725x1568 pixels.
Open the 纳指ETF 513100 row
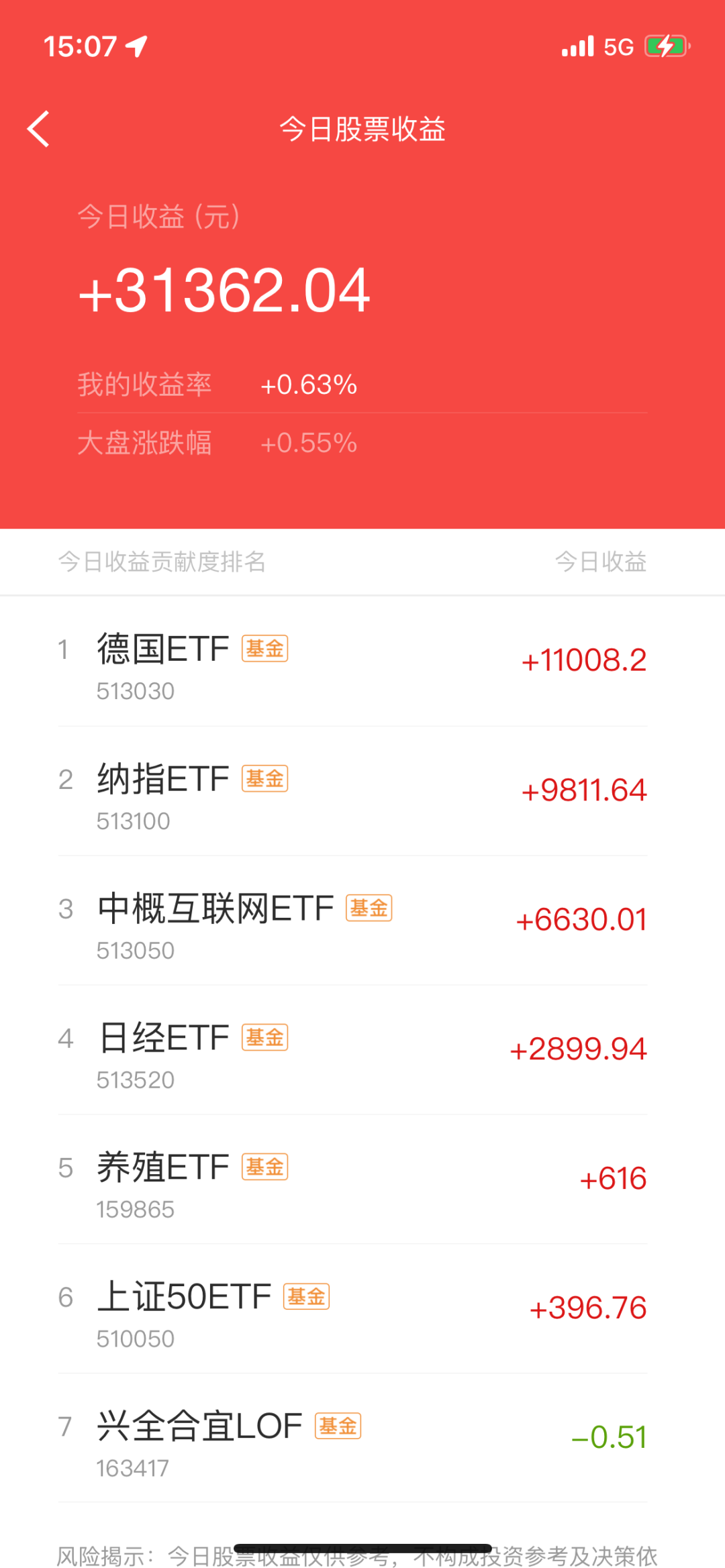tap(362, 791)
